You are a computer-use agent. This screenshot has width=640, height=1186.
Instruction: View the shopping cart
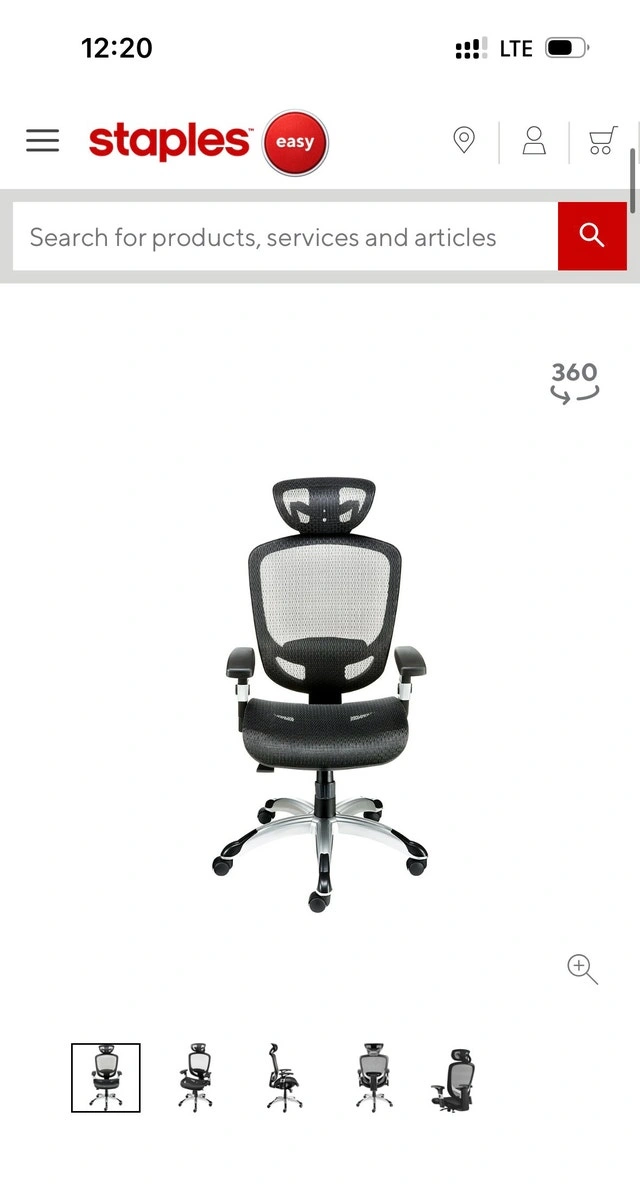point(601,141)
